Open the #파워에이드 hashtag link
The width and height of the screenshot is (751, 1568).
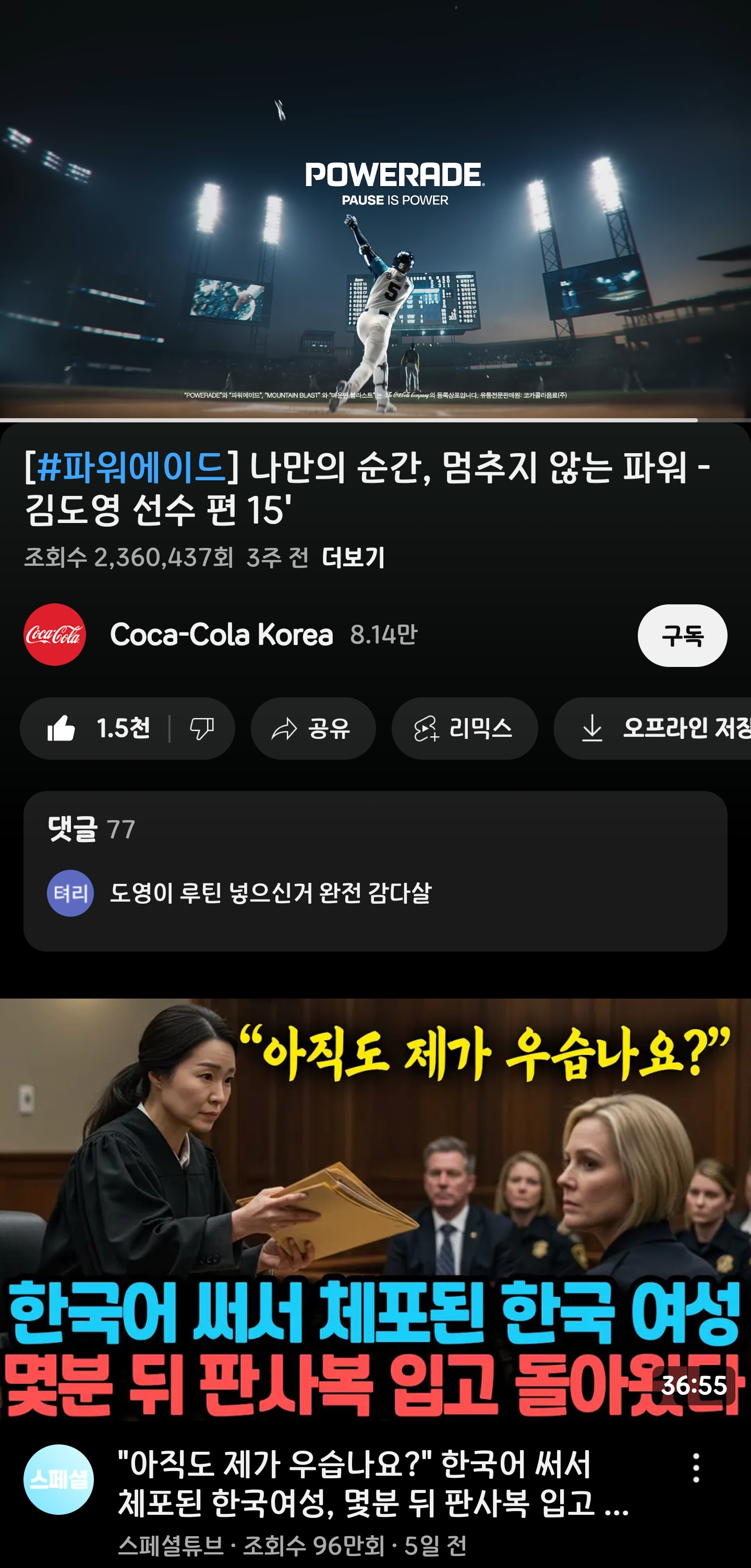click(x=131, y=467)
